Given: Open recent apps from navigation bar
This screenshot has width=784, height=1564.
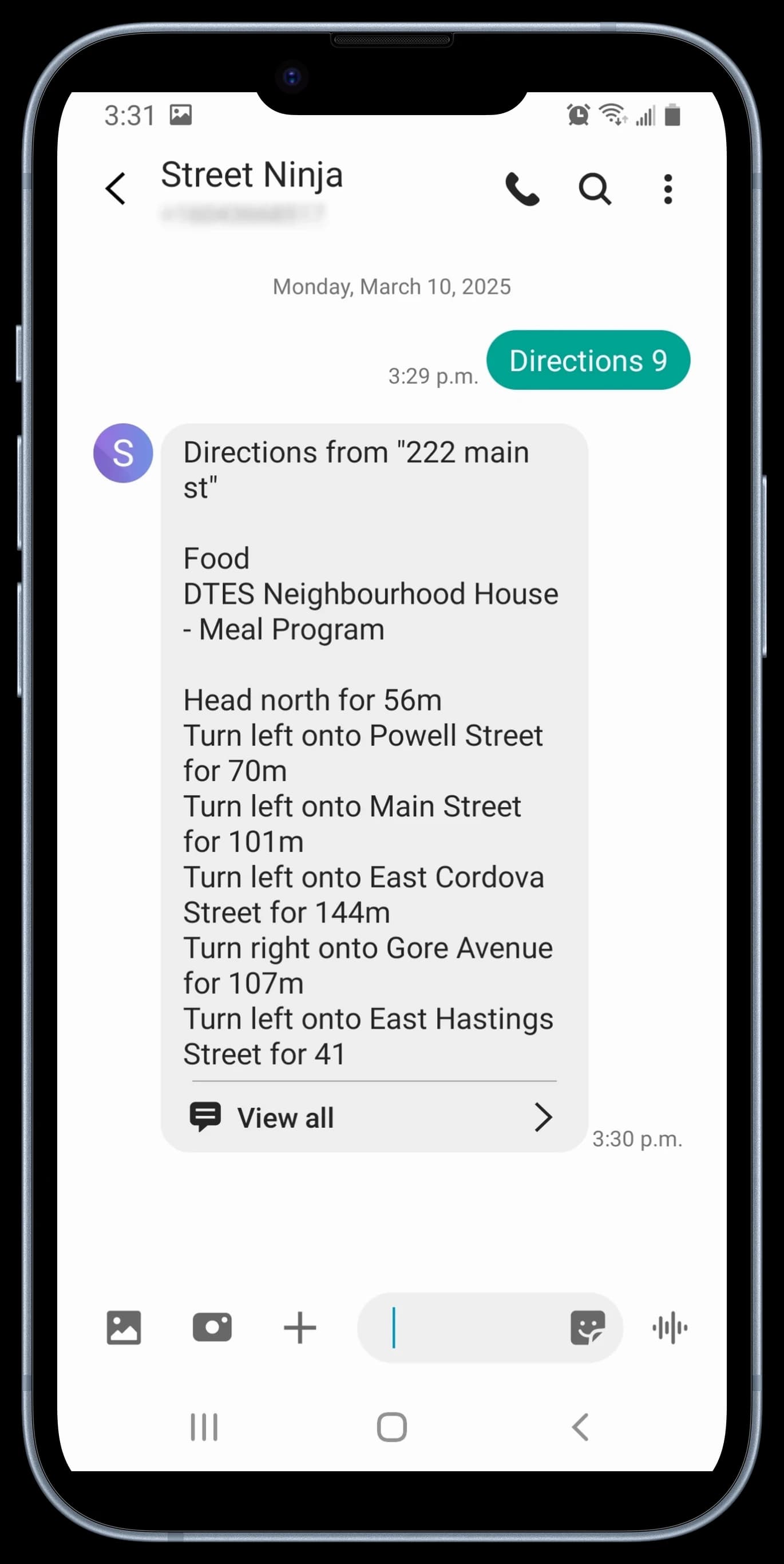Looking at the screenshot, I should tap(204, 1427).
